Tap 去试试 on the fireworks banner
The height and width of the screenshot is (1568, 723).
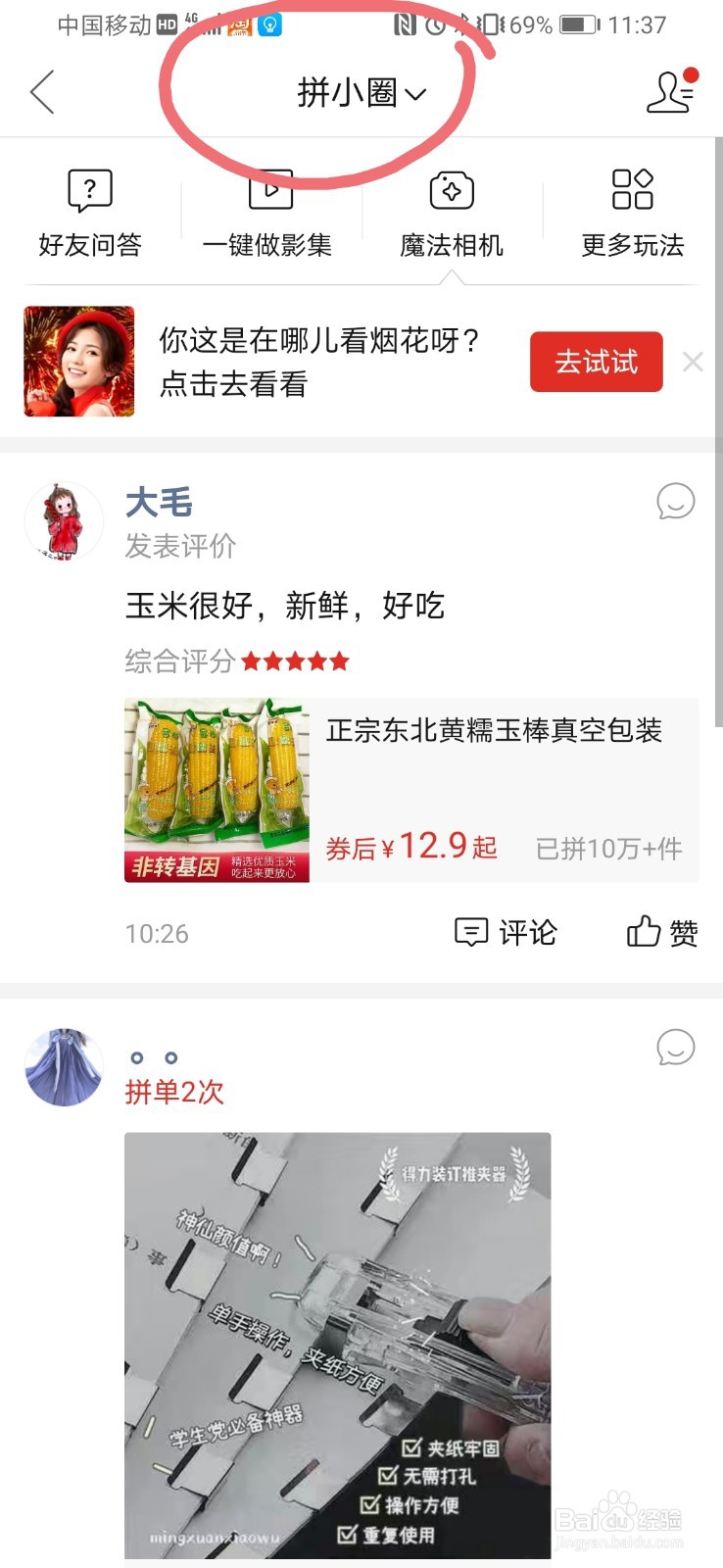coord(596,362)
